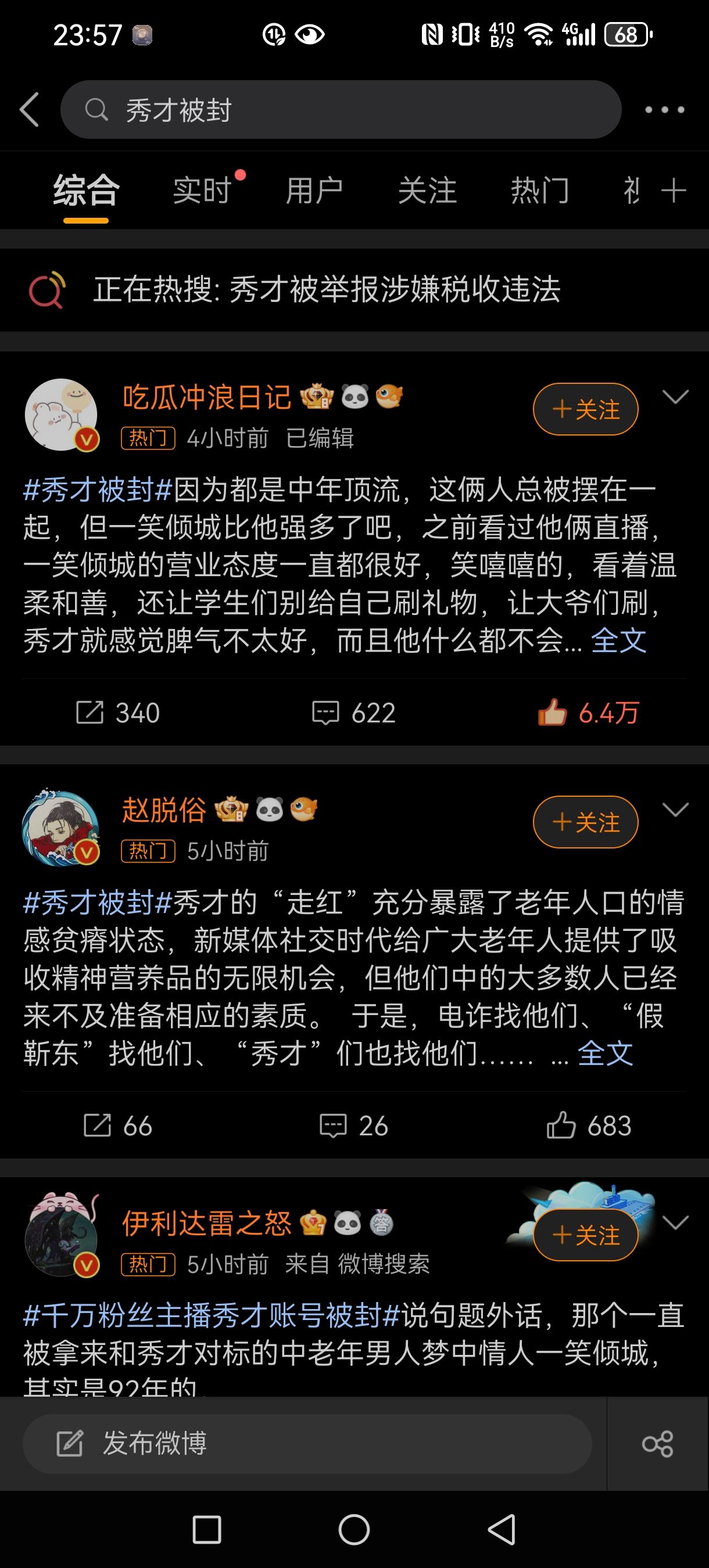The height and width of the screenshot is (1568, 709).
Task: Follow 伊利达雷之怒
Action: (x=585, y=1235)
